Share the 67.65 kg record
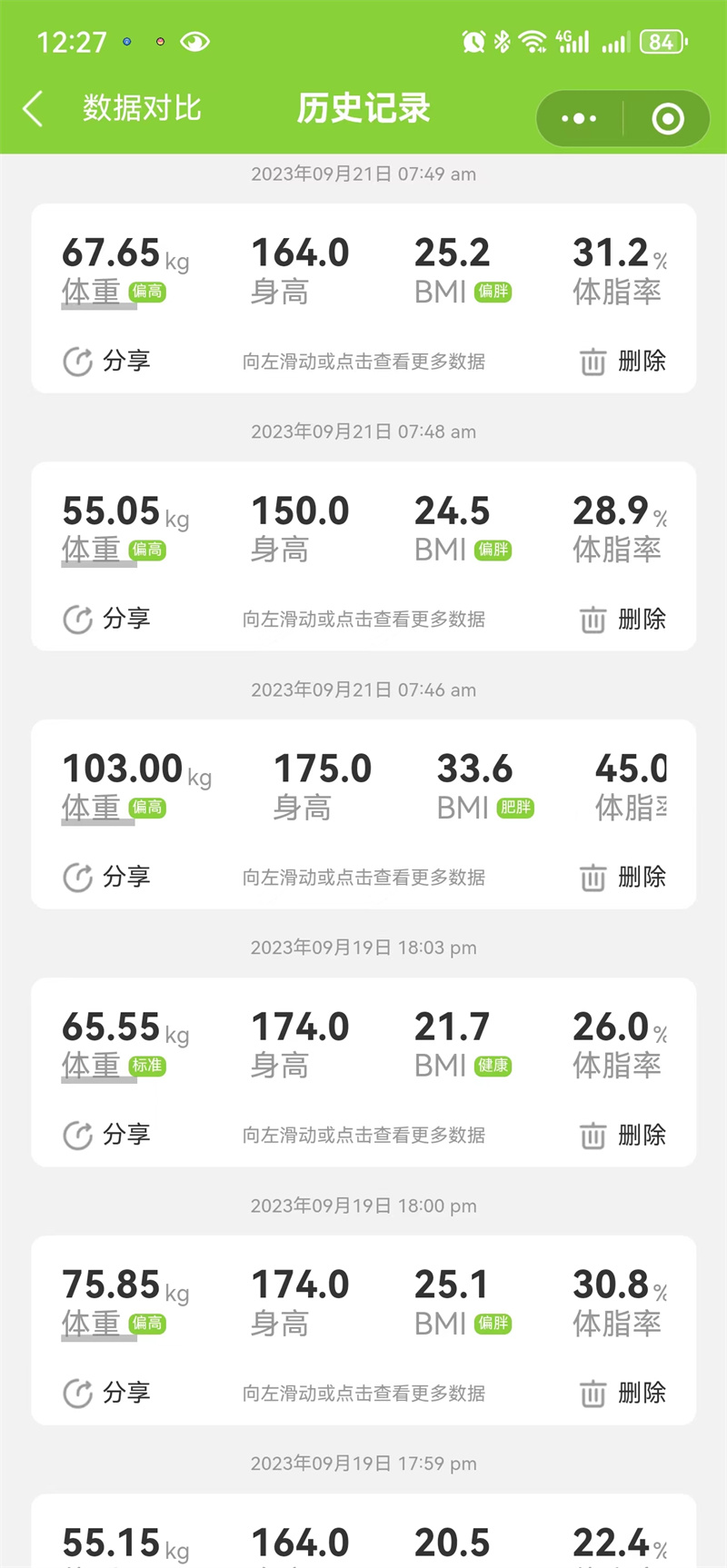727x1568 pixels. pos(106,361)
